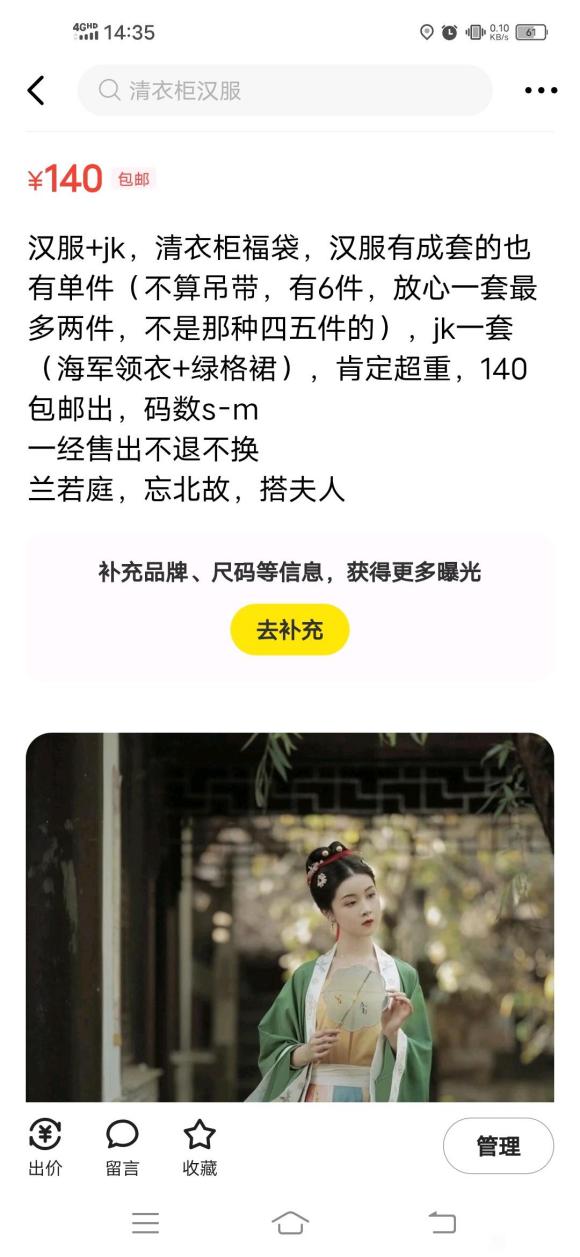Open the system recent apps menu

(146, 1222)
